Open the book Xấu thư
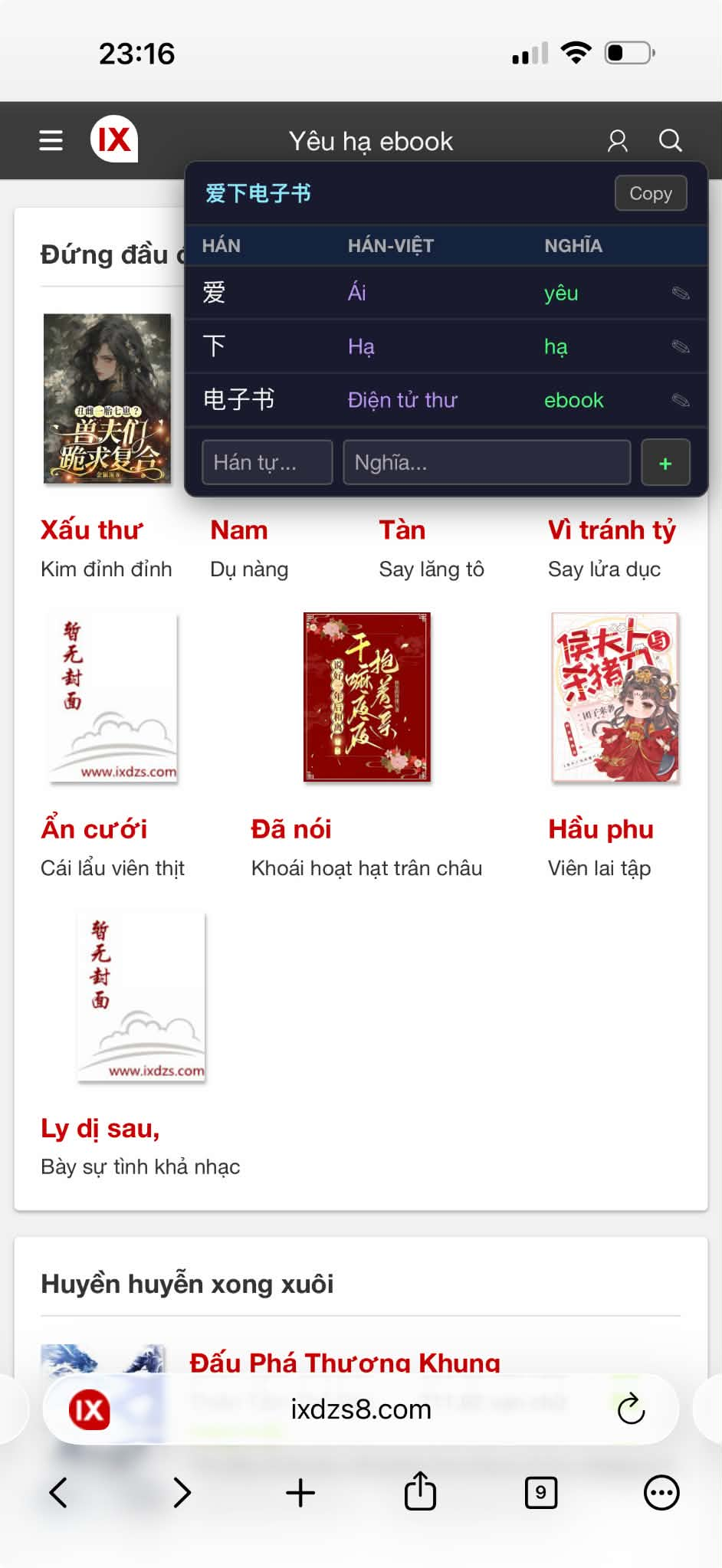The image size is (722, 1568). click(91, 530)
